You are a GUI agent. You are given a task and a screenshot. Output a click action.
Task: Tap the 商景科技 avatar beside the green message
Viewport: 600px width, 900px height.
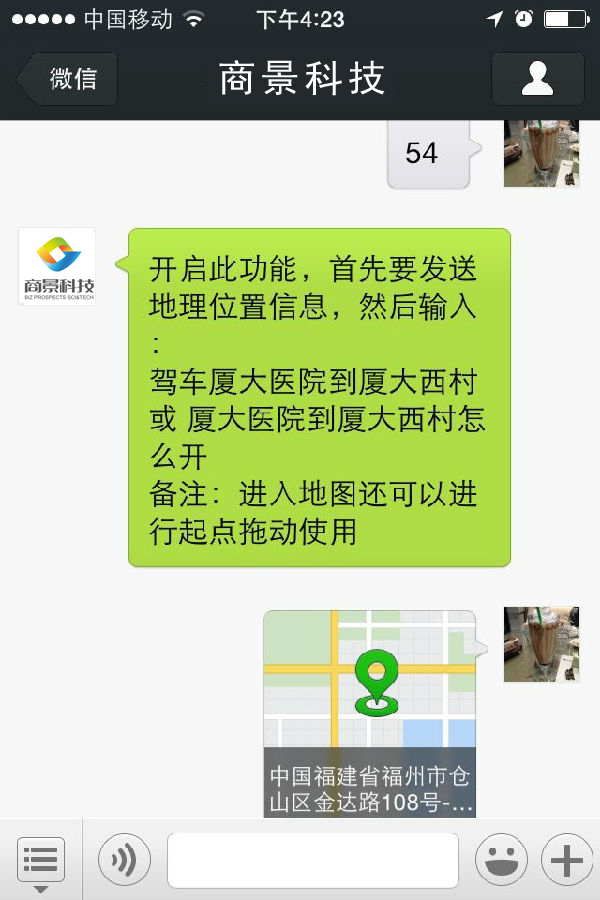click(x=57, y=266)
